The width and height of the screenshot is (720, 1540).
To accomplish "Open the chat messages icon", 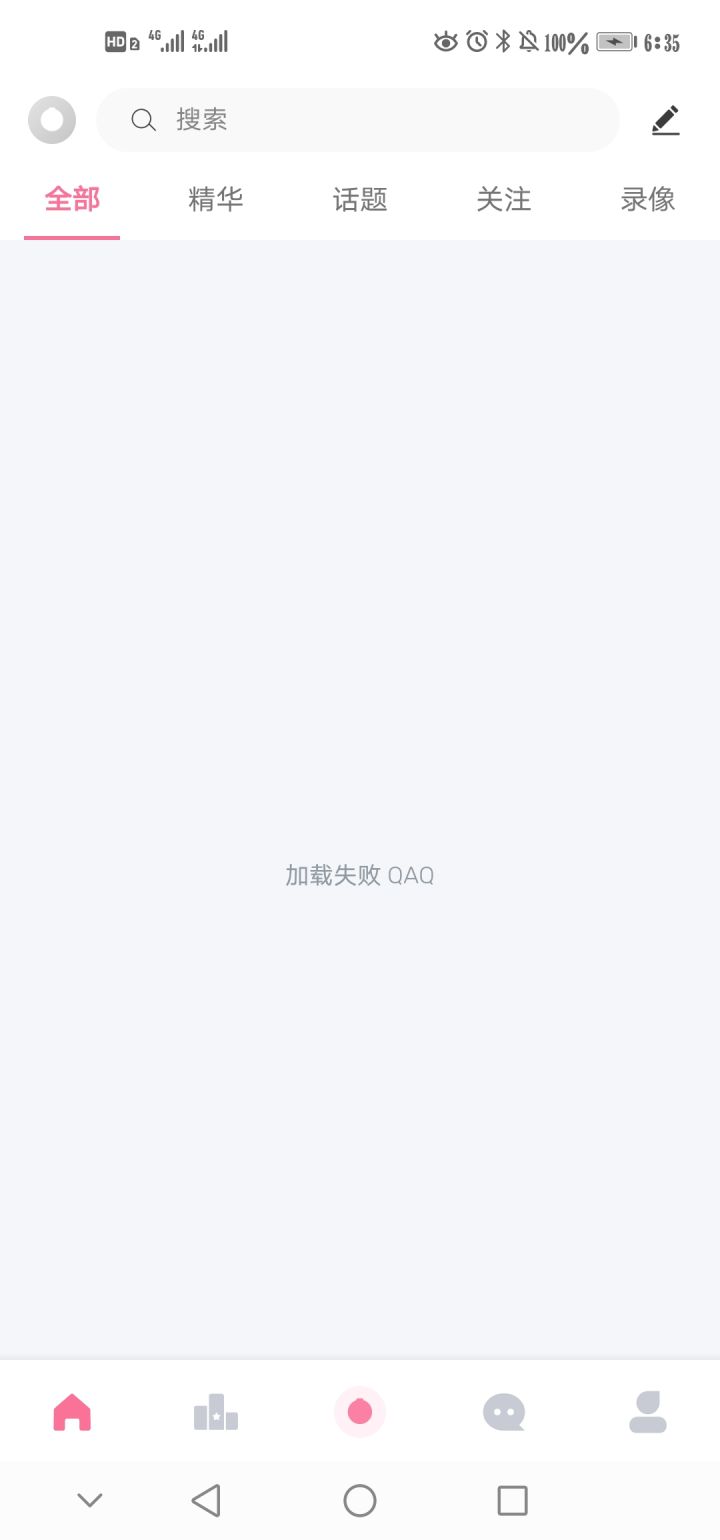I will click(504, 1412).
